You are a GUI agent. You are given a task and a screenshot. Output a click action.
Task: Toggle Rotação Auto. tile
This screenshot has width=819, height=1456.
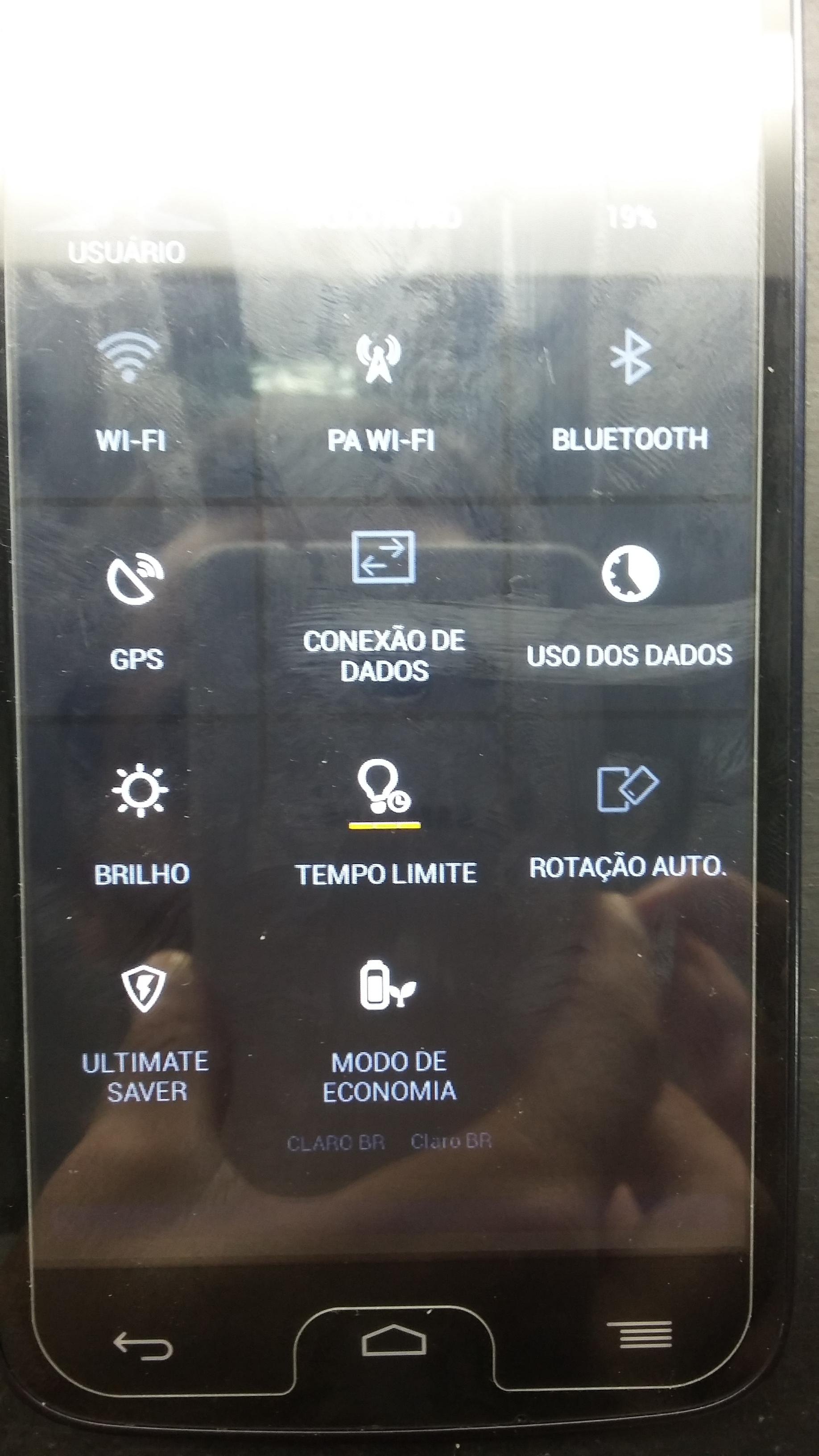tap(627, 823)
